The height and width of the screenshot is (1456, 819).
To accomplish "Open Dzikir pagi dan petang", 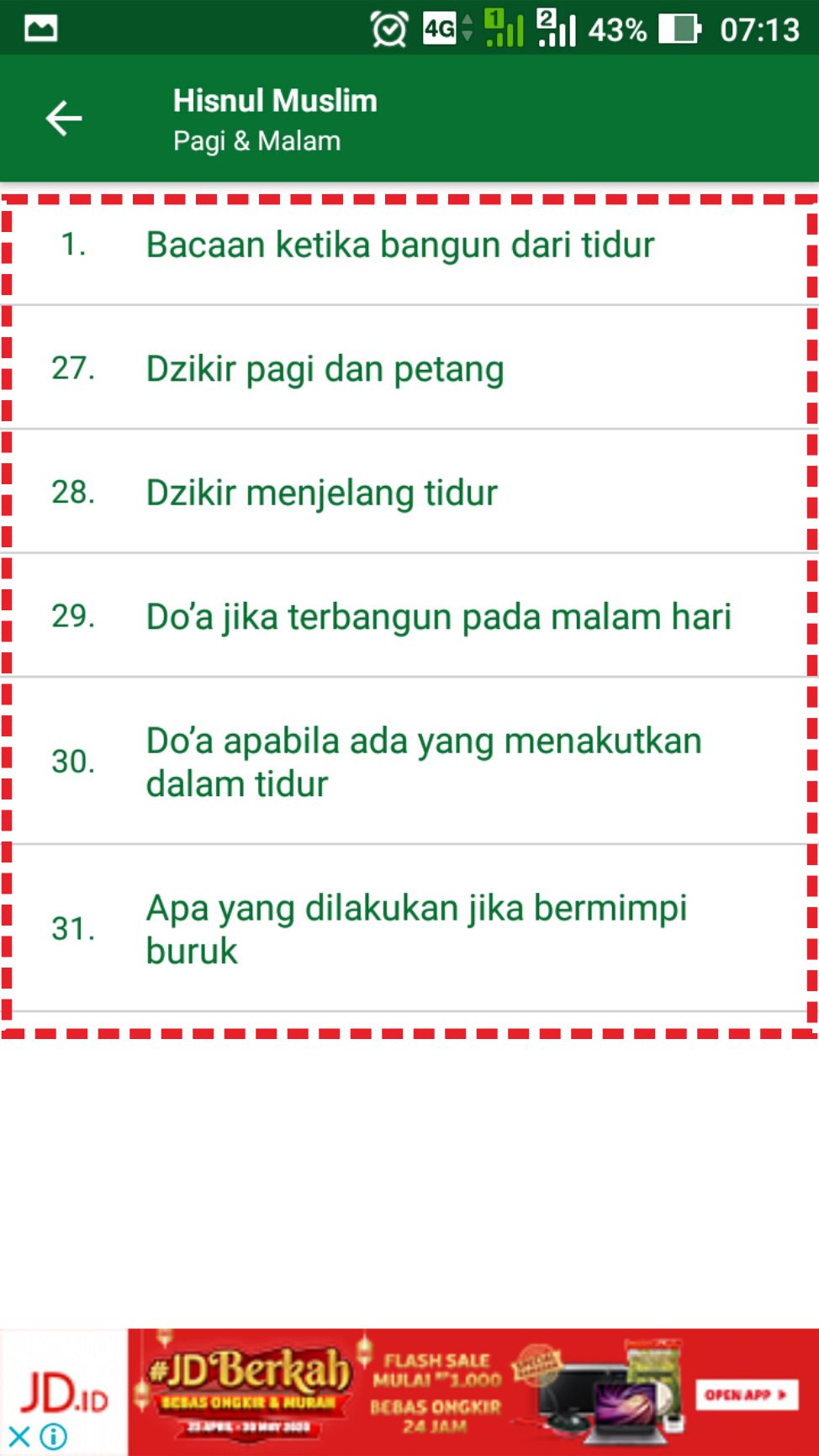I will coord(325,369).
